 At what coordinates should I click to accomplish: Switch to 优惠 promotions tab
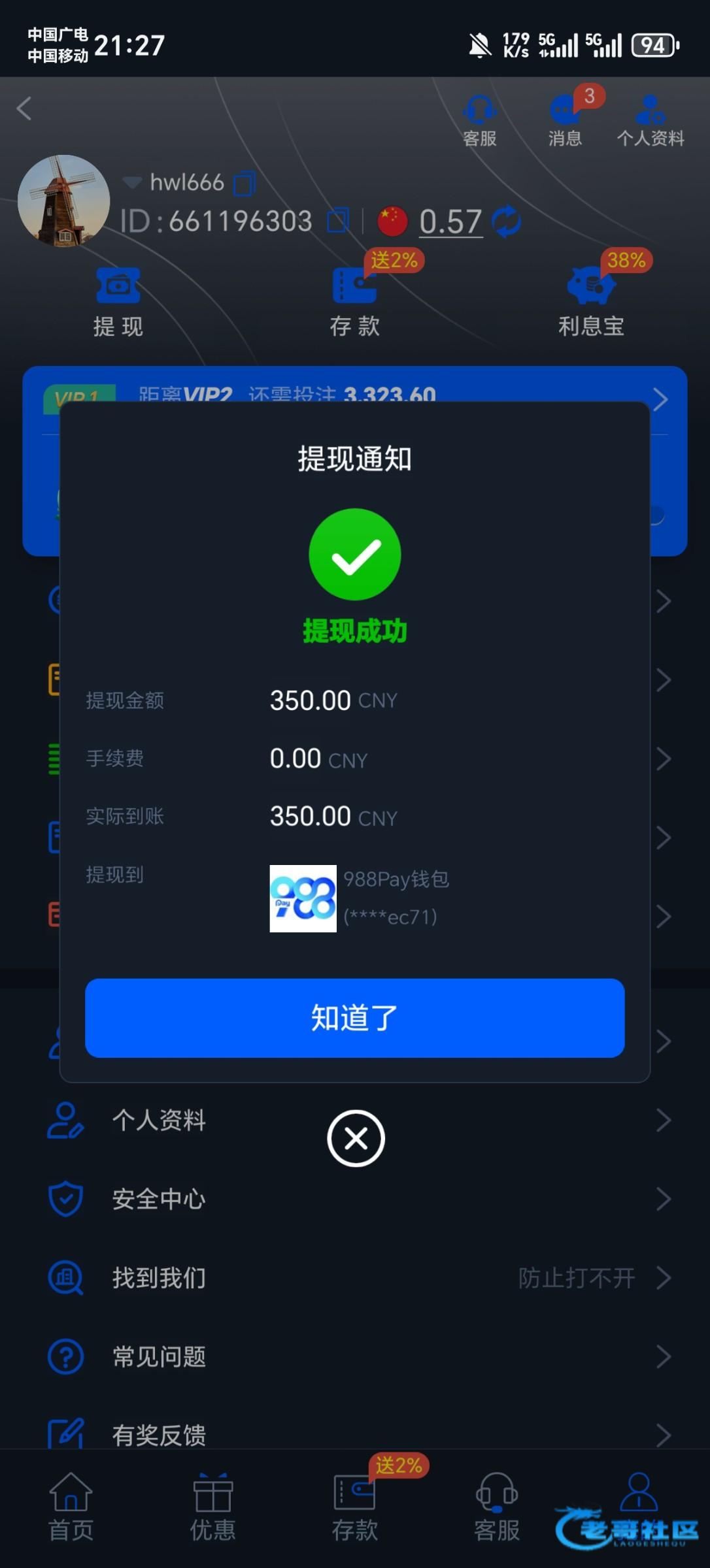(x=212, y=1507)
